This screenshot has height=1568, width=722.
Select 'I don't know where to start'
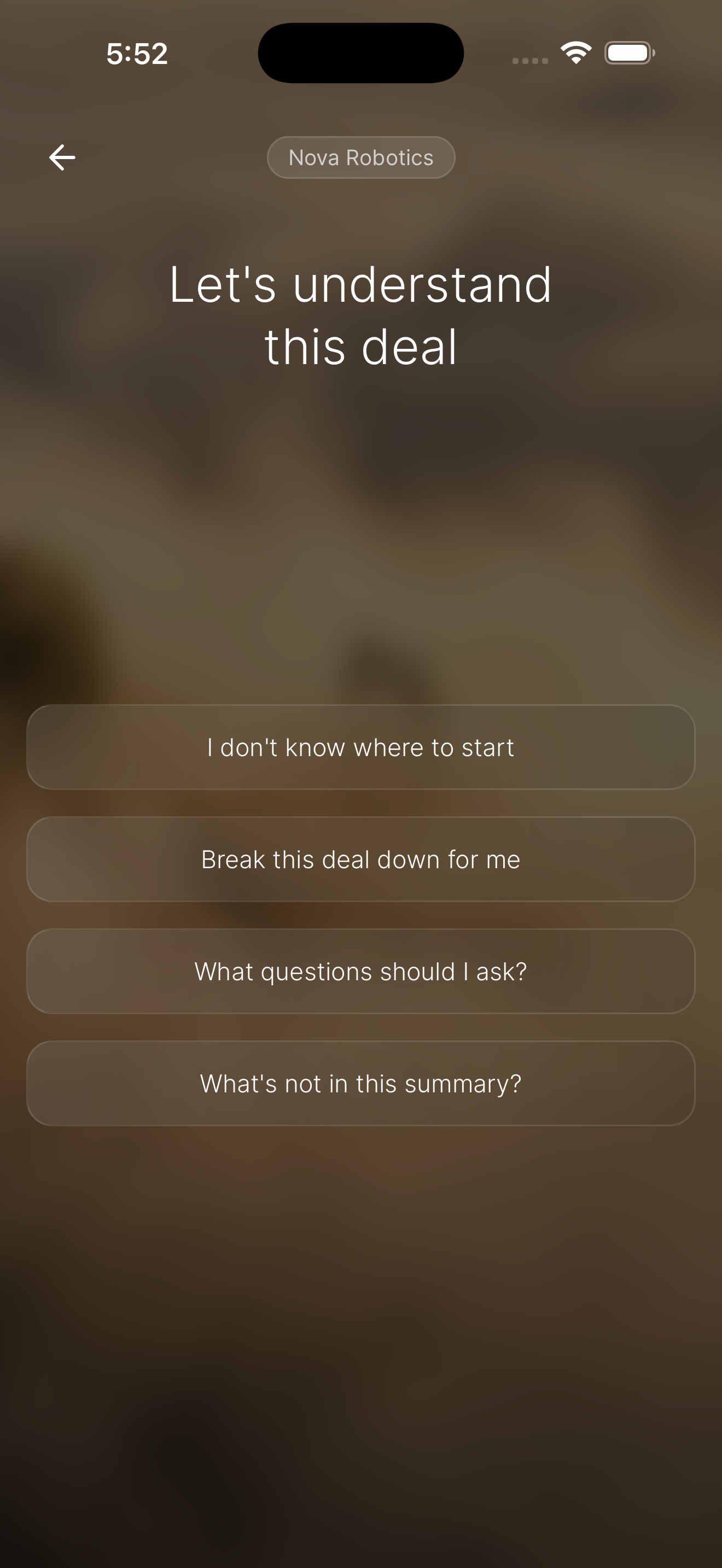(x=360, y=747)
